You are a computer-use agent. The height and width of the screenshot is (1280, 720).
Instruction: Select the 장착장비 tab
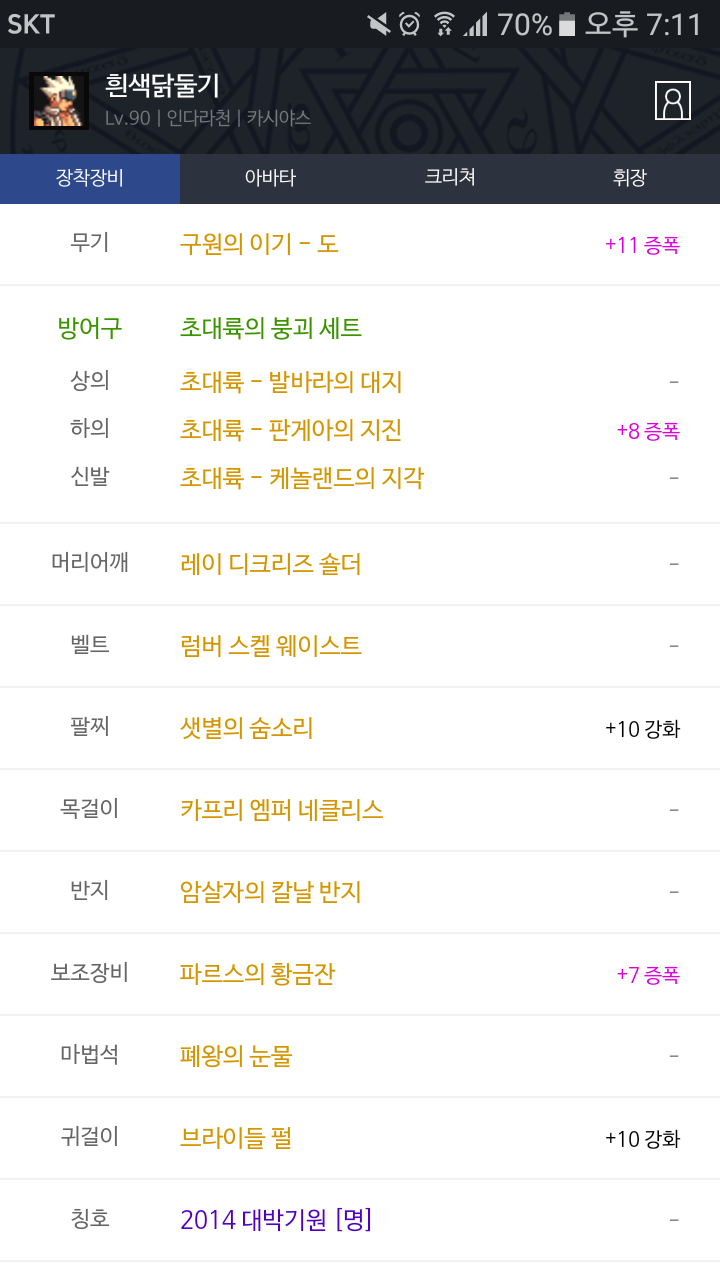(x=90, y=178)
